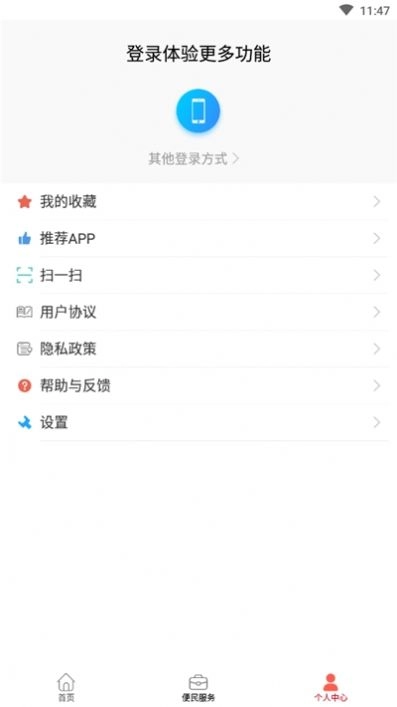Open 设置 row
Image resolution: width=397 pixels, height=707 pixels.
[x=198, y=422]
